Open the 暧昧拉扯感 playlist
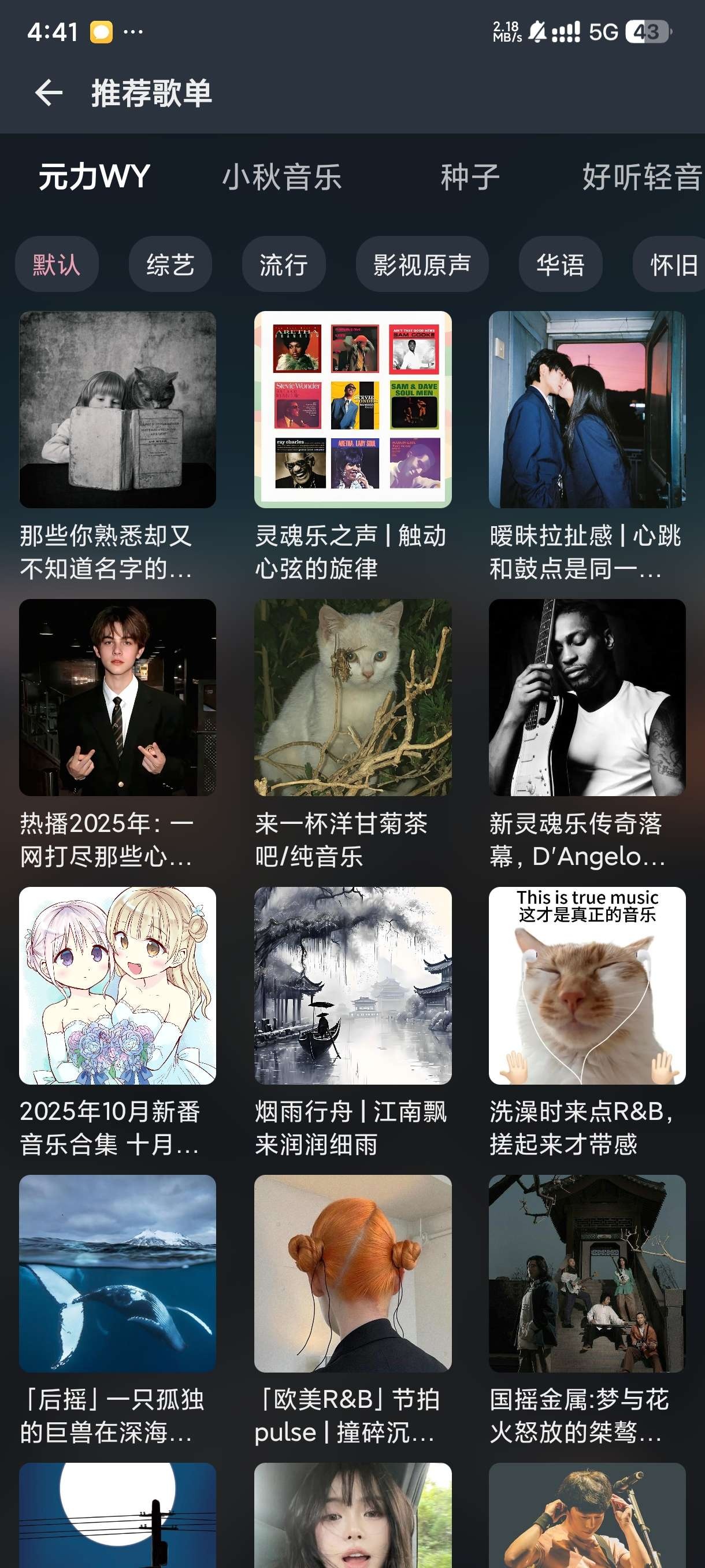Screen dimensions: 705x1568 pyautogui.click(x=587, y=410)
